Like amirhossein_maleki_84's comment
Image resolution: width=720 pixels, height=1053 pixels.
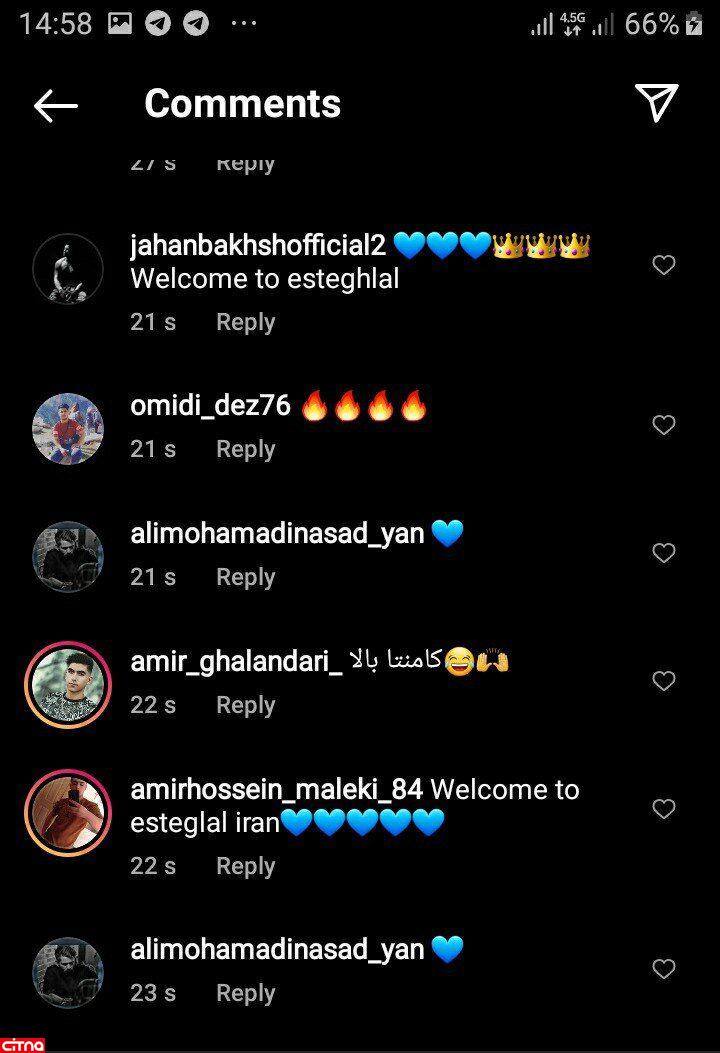(664, 809)
